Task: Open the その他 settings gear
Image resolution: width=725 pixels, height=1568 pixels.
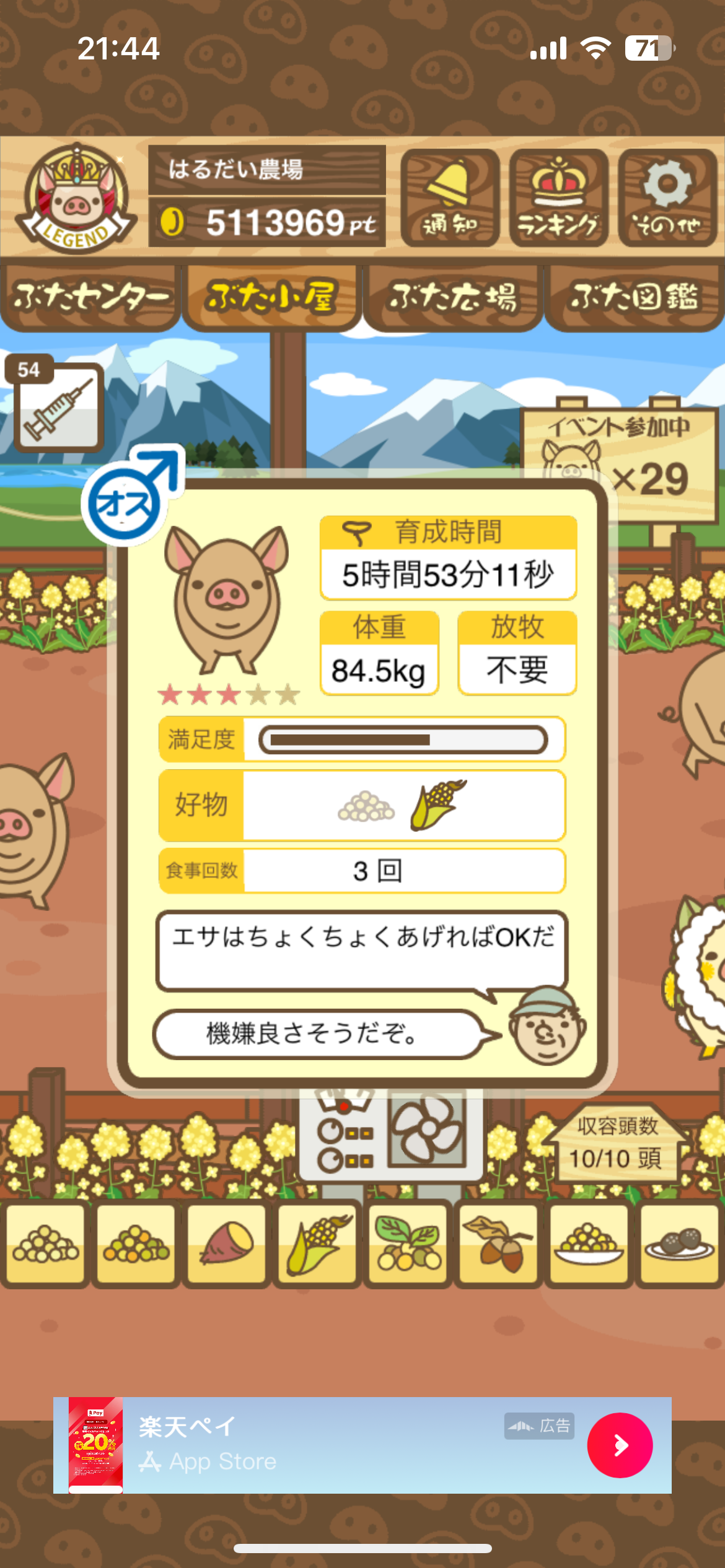Action: (667, 198)
